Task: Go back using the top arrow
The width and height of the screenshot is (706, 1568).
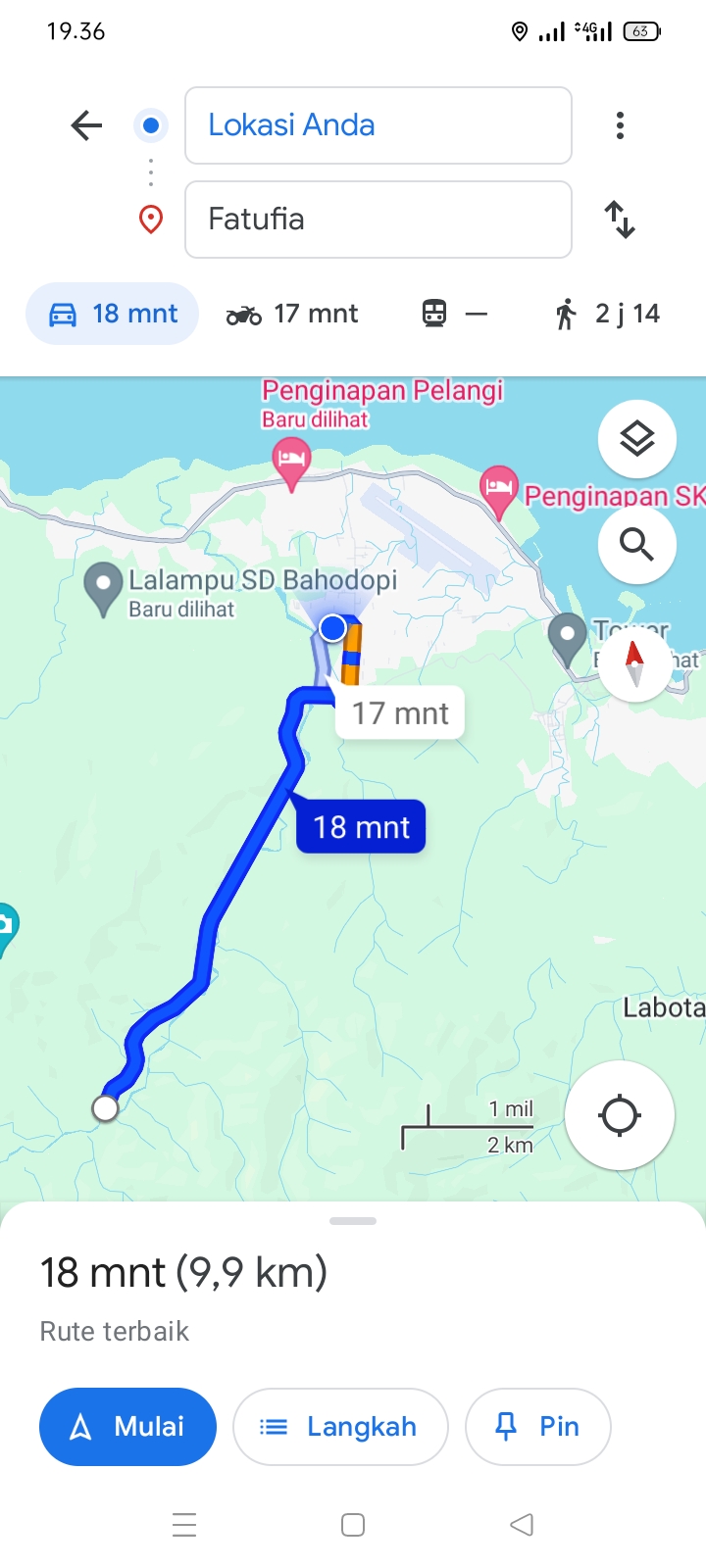Action: pos(86,125)
